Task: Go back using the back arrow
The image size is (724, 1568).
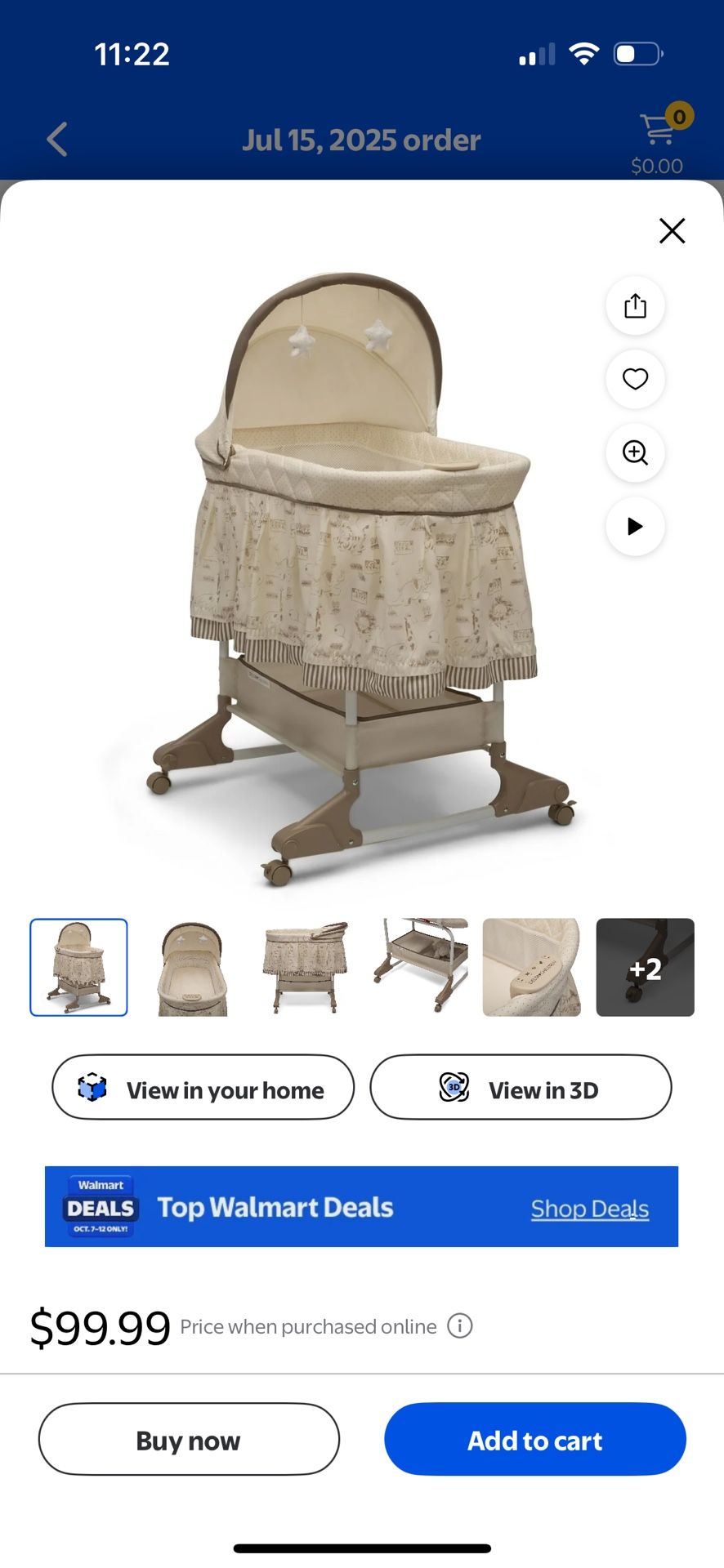Action: click(56, 139)
